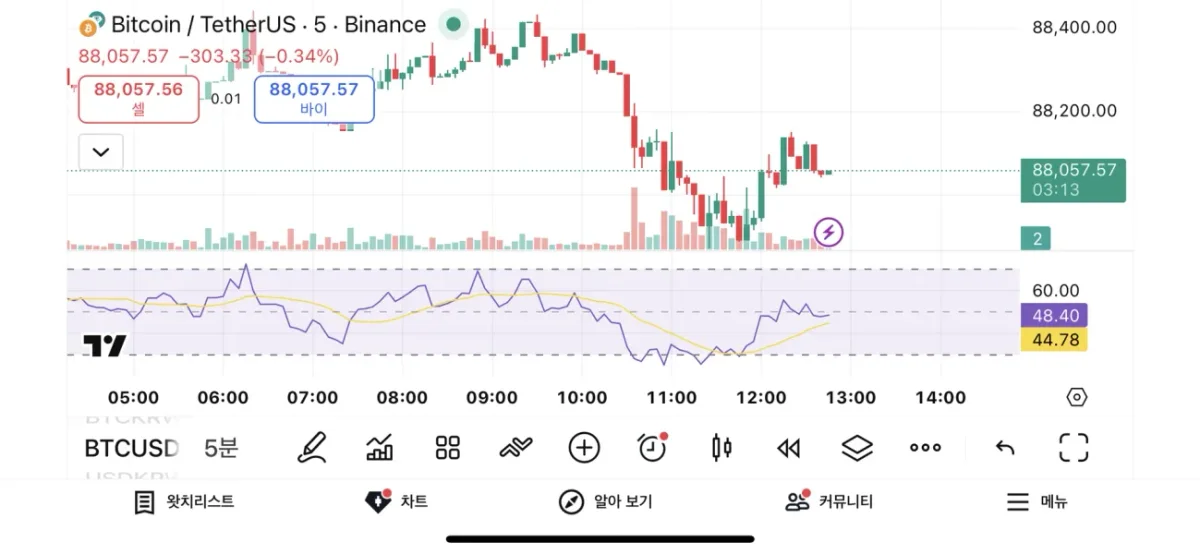Change the chart type icon
Viewport: 1200px width, 554px height.
coord(380,447)
